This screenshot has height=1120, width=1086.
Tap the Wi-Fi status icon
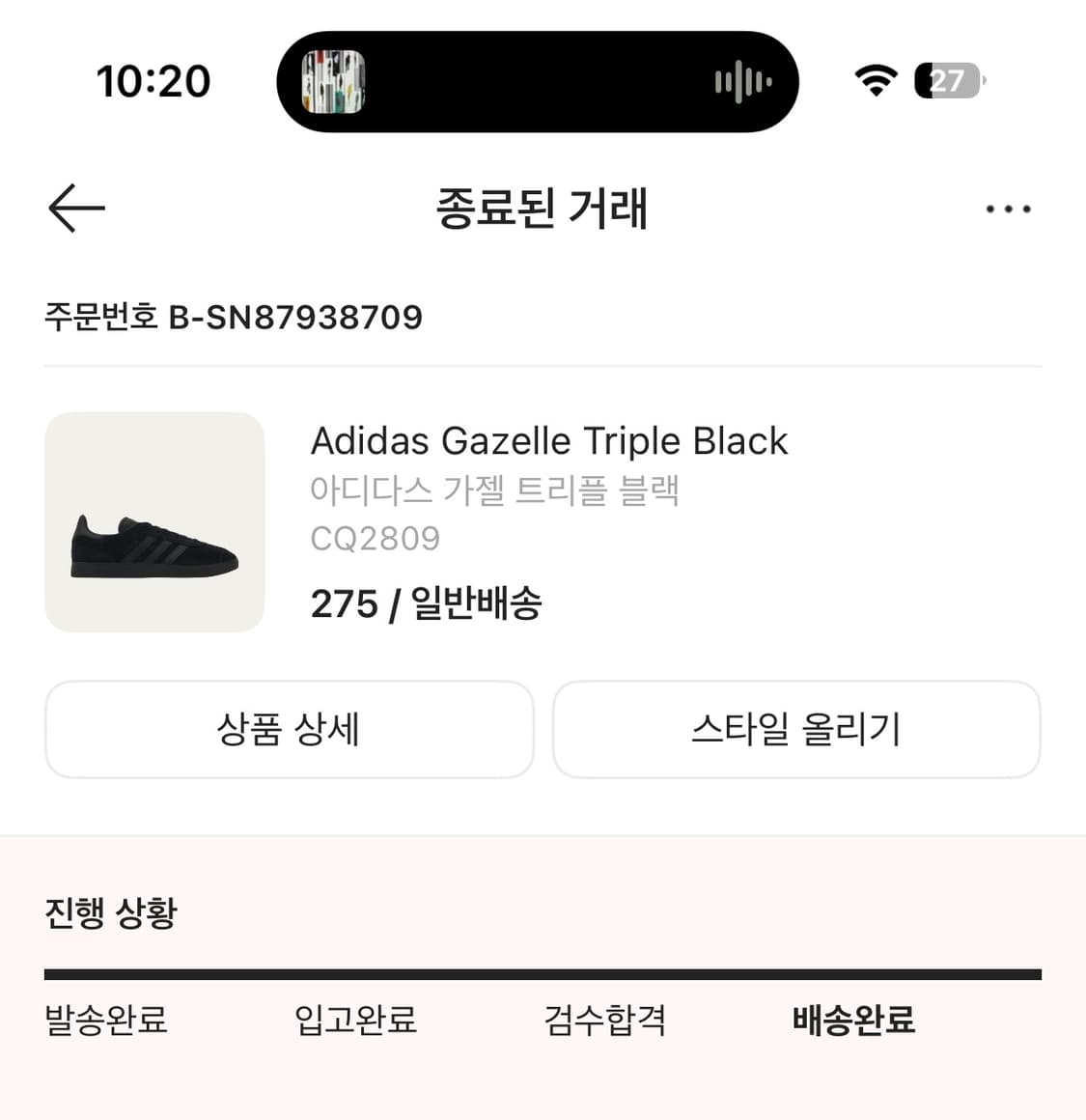875,81
